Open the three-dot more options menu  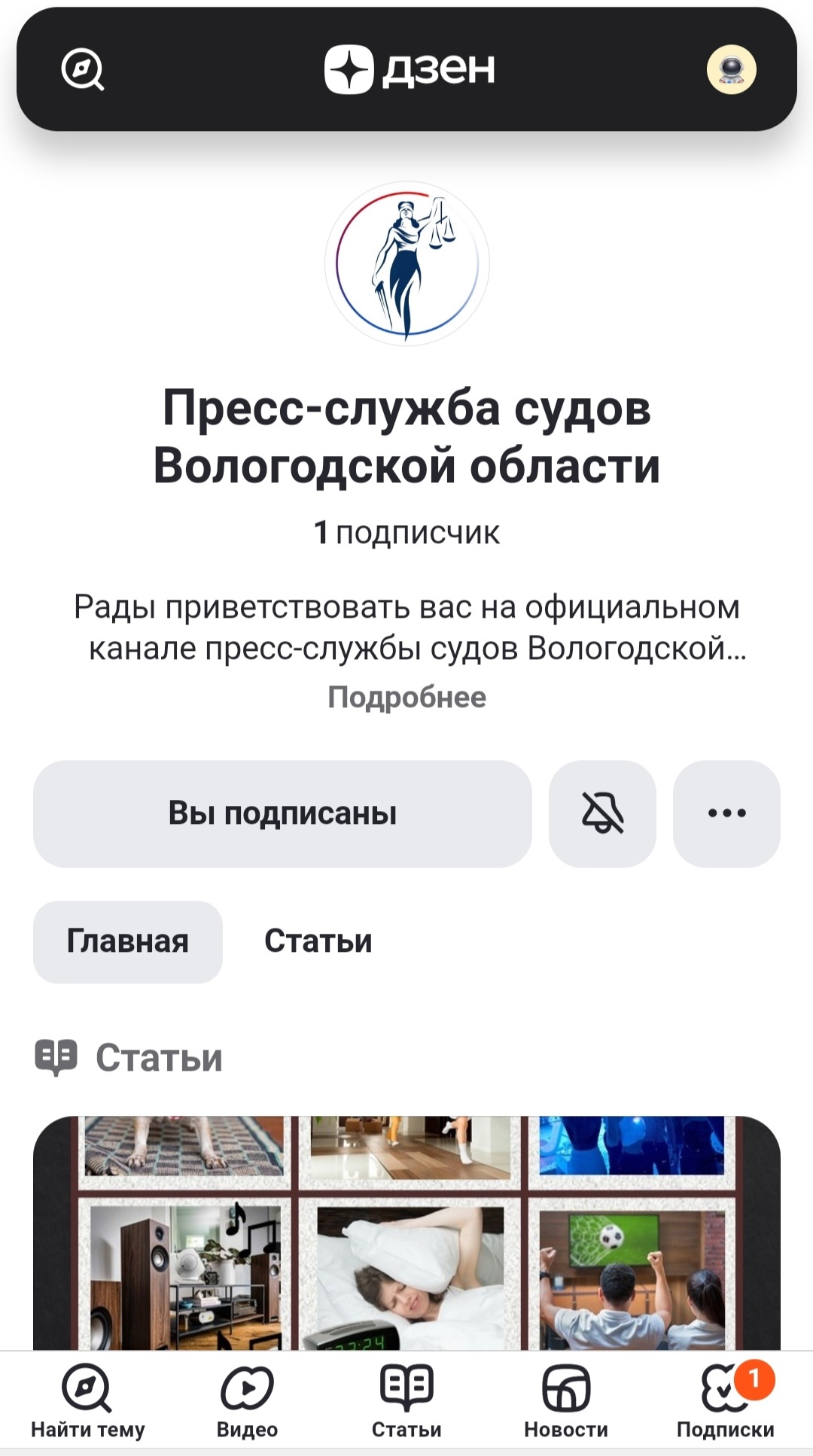click(726, 813)
